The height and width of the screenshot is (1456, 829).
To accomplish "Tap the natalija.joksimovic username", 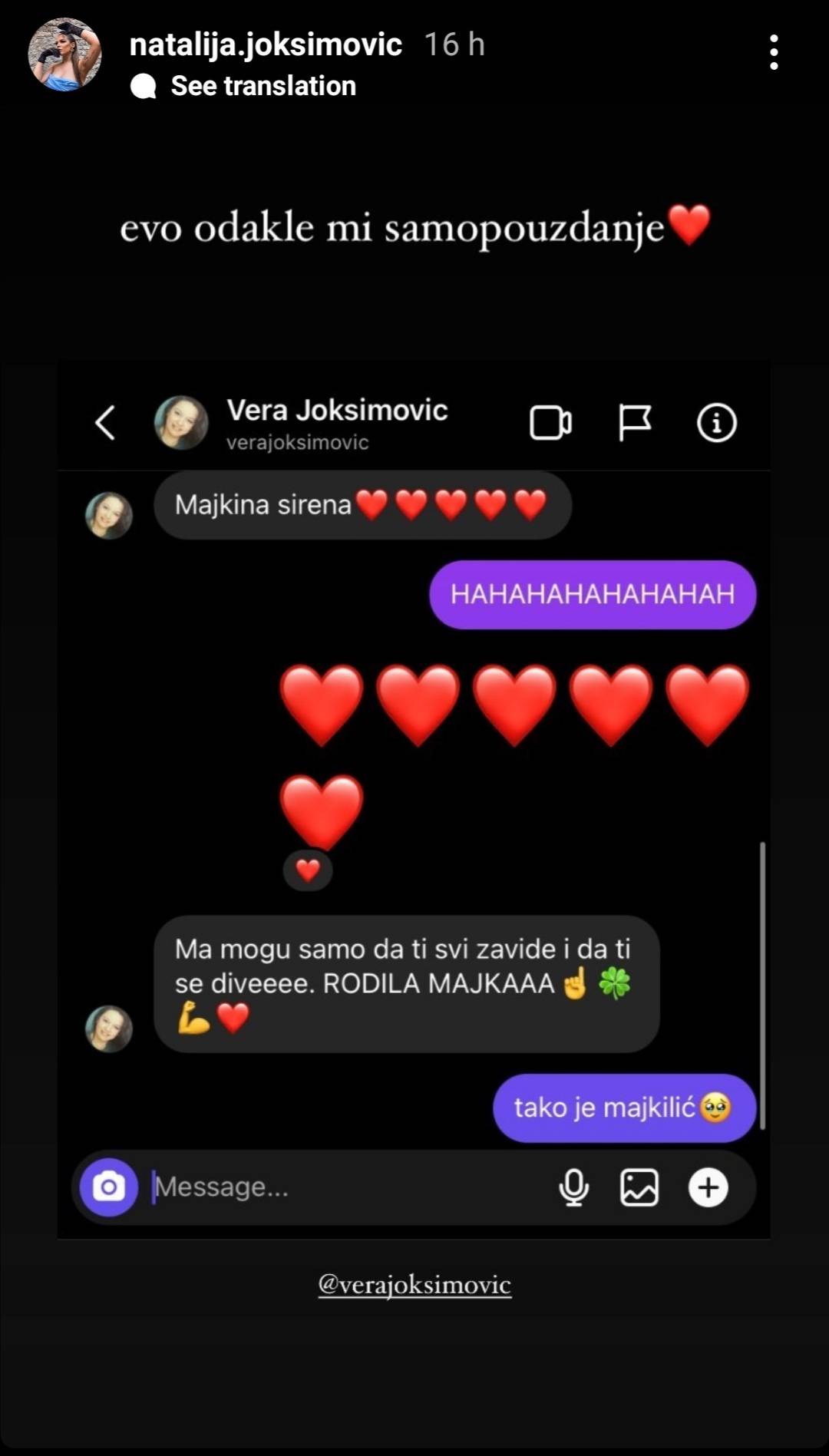I will click(266, 45).
